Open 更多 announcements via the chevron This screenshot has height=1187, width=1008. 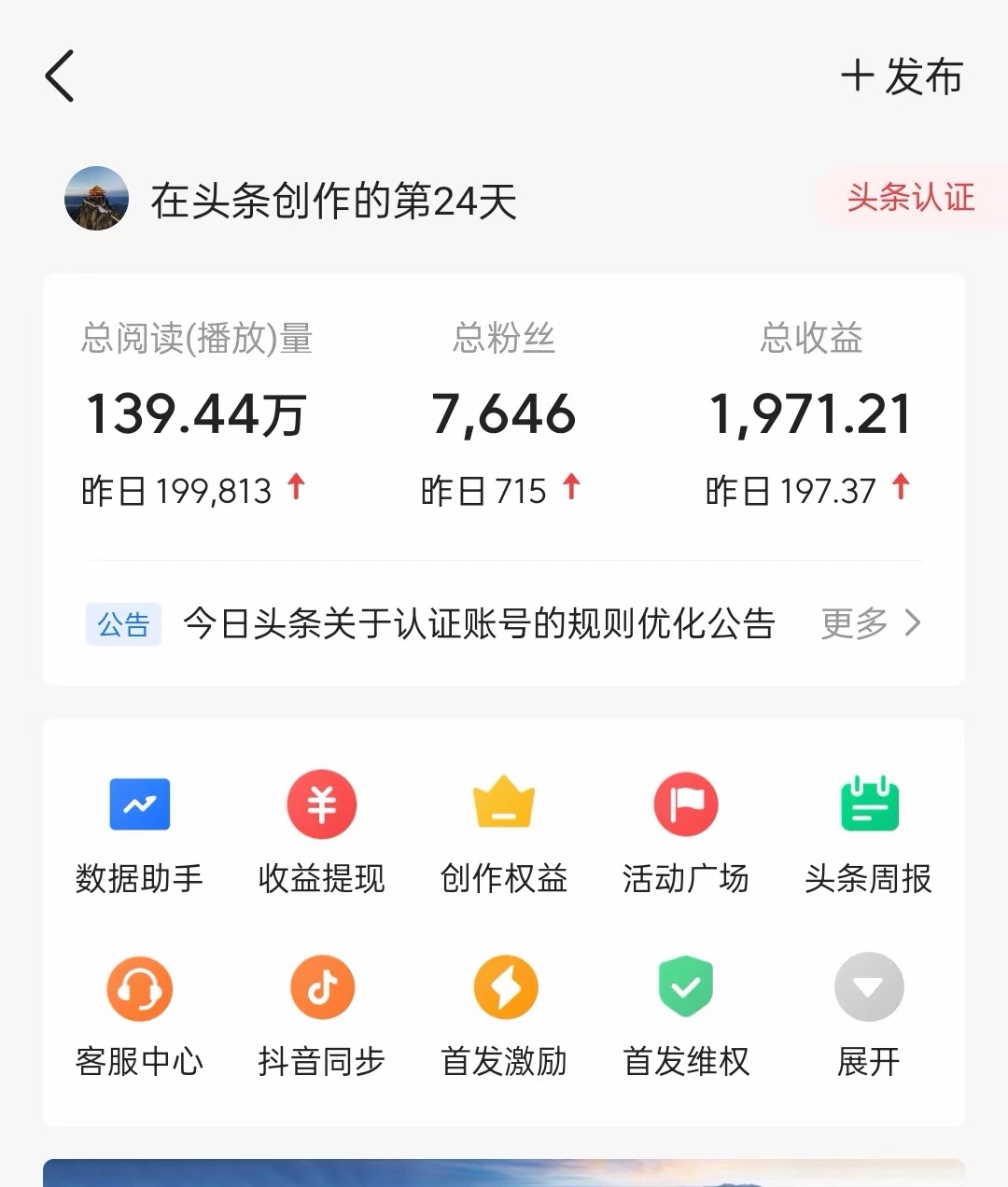pyautogui.click(x=873, y=622)
